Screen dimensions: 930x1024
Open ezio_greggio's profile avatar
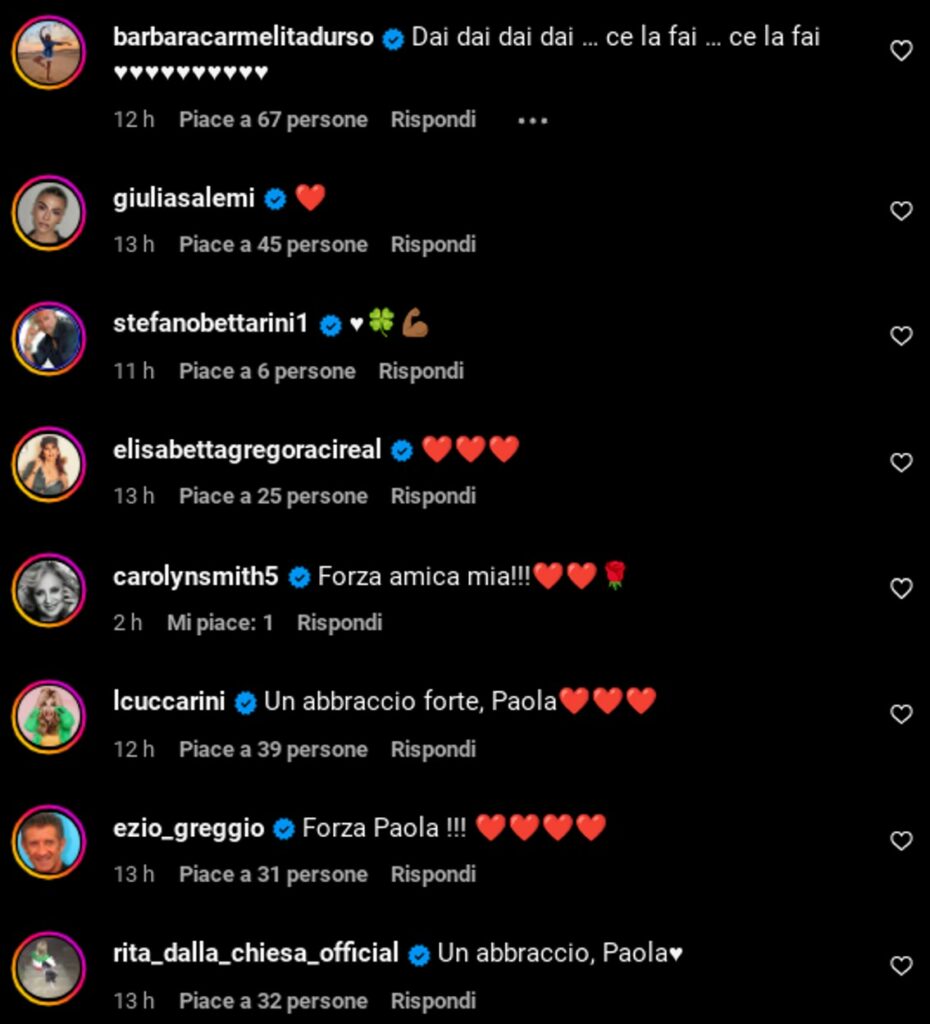tap(49, 841)
